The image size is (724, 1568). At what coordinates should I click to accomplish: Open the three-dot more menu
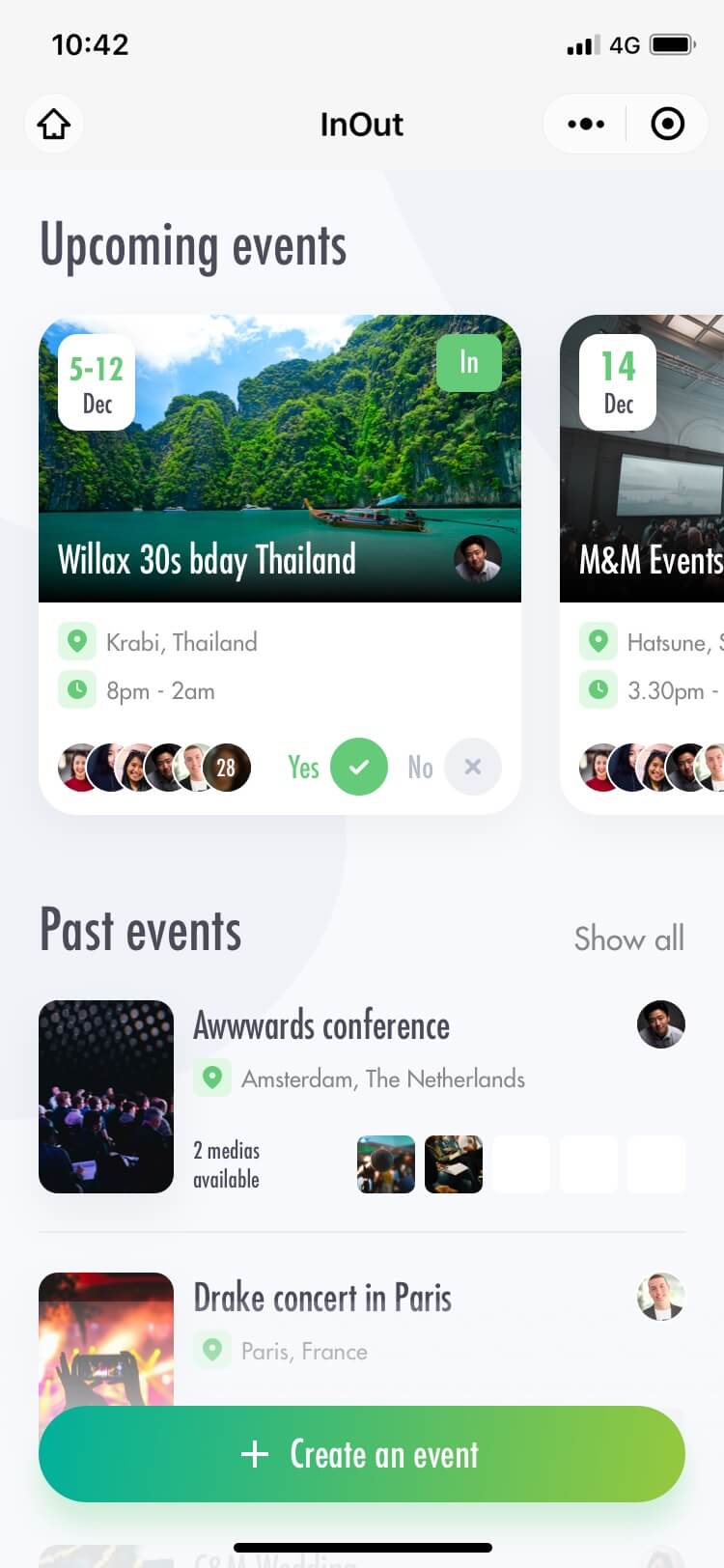point(586,124)
